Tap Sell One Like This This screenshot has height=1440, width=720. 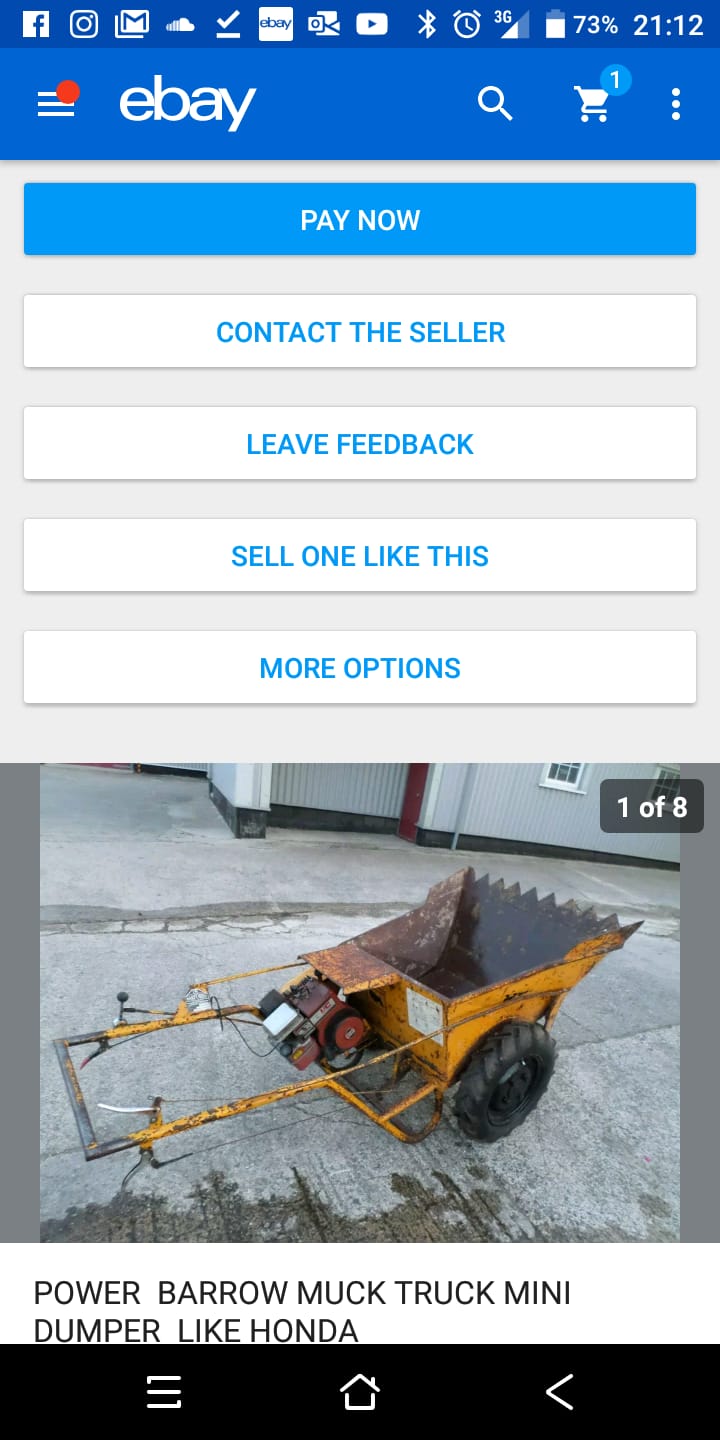[x=360, y=556]
